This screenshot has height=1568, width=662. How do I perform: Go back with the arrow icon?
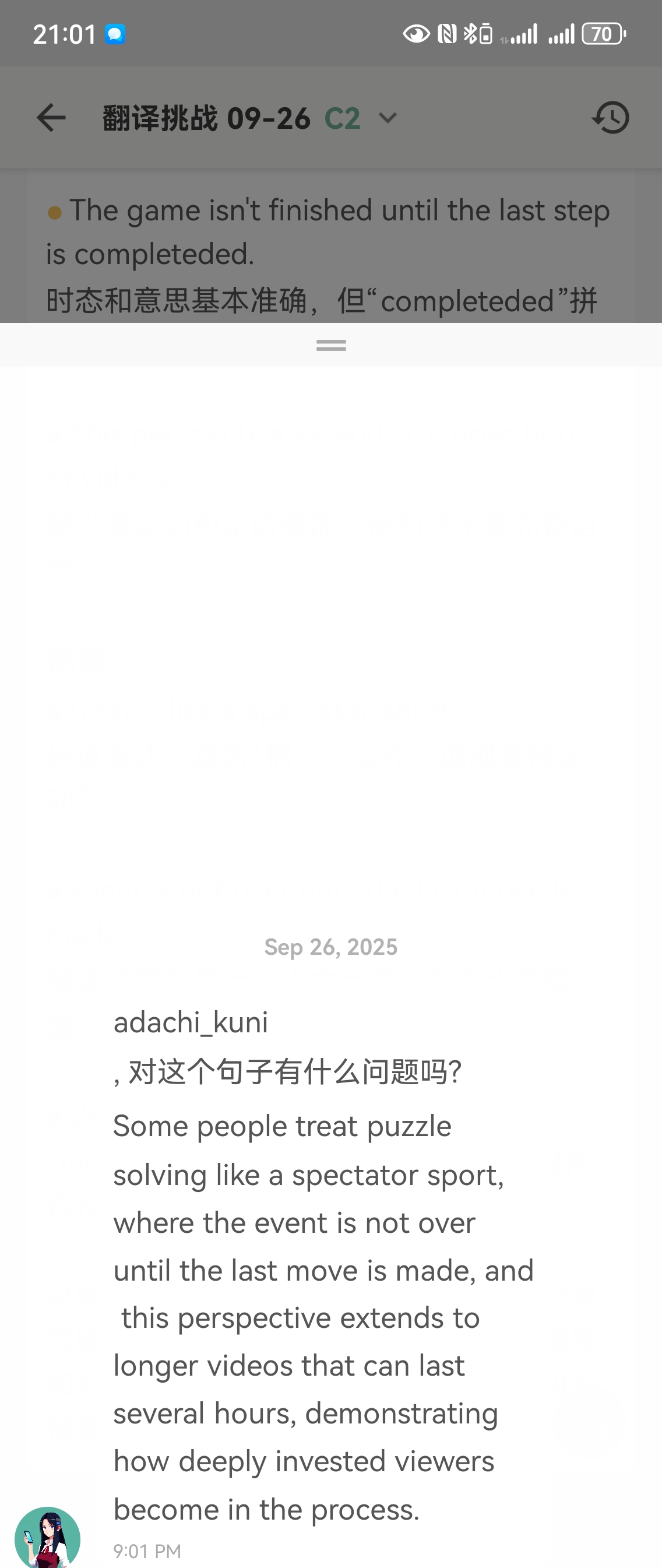click(51, 118)
